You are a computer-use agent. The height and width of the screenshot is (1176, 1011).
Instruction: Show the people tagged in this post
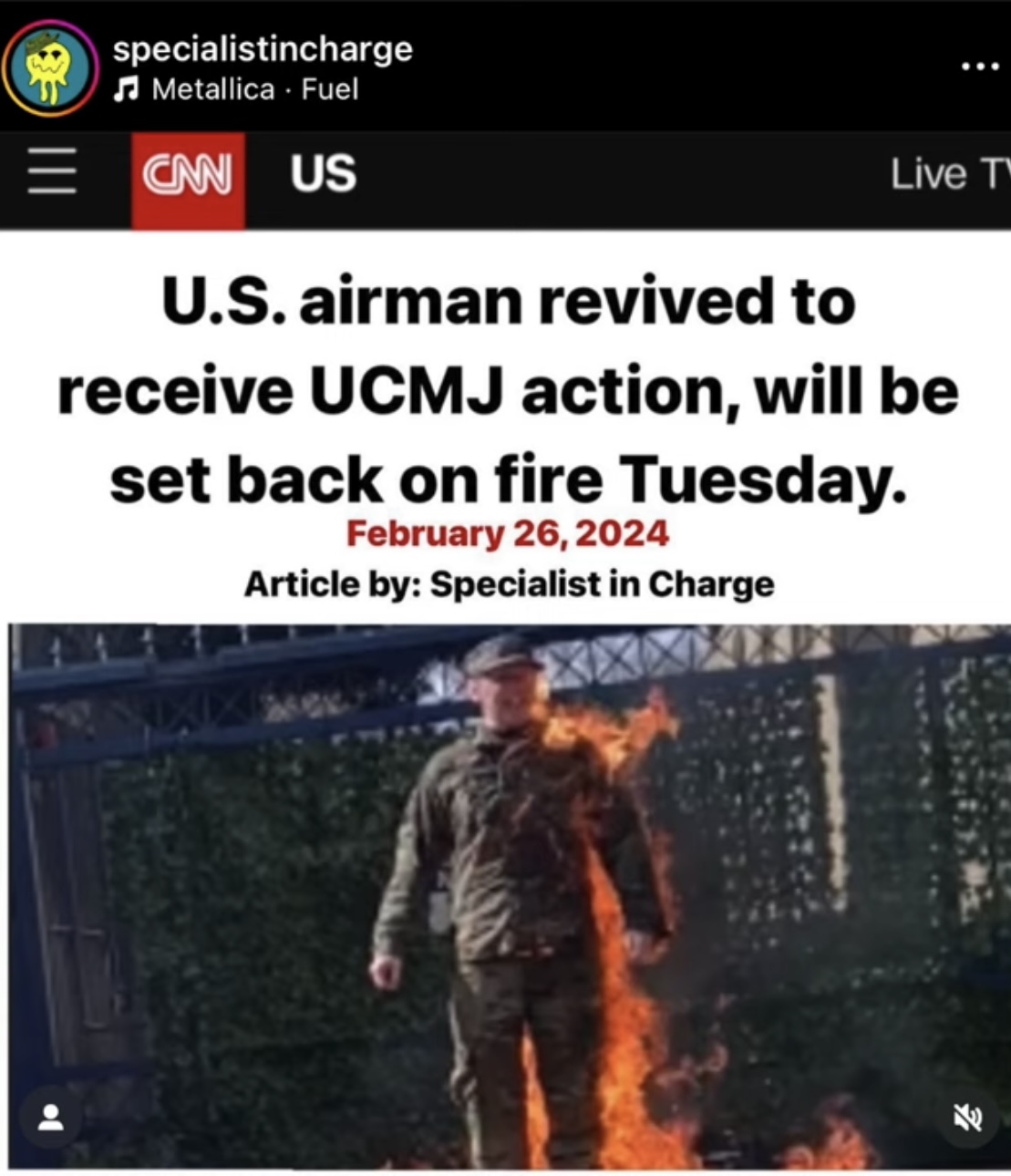point(50,1117)
